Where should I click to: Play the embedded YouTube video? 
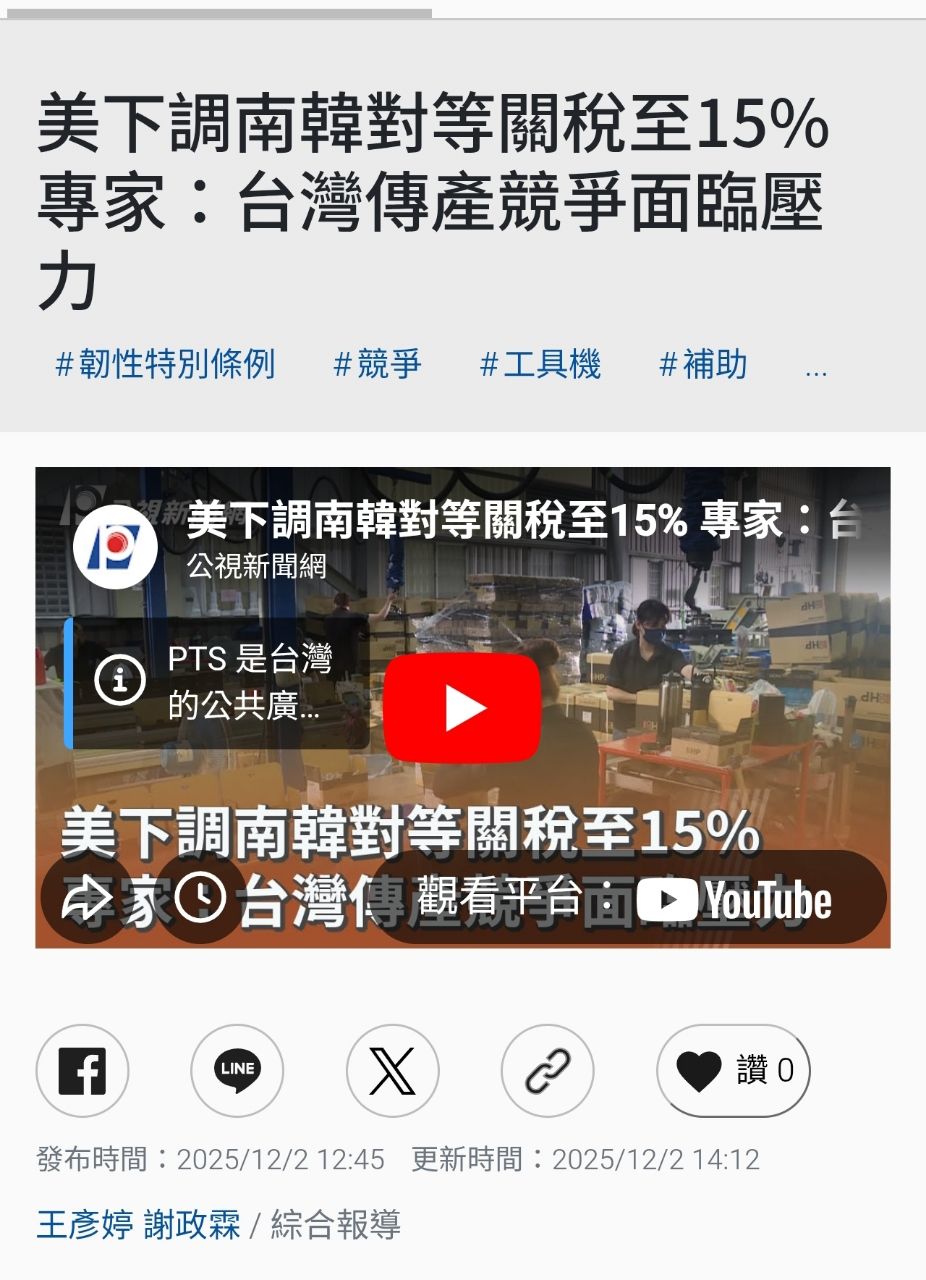462,708
